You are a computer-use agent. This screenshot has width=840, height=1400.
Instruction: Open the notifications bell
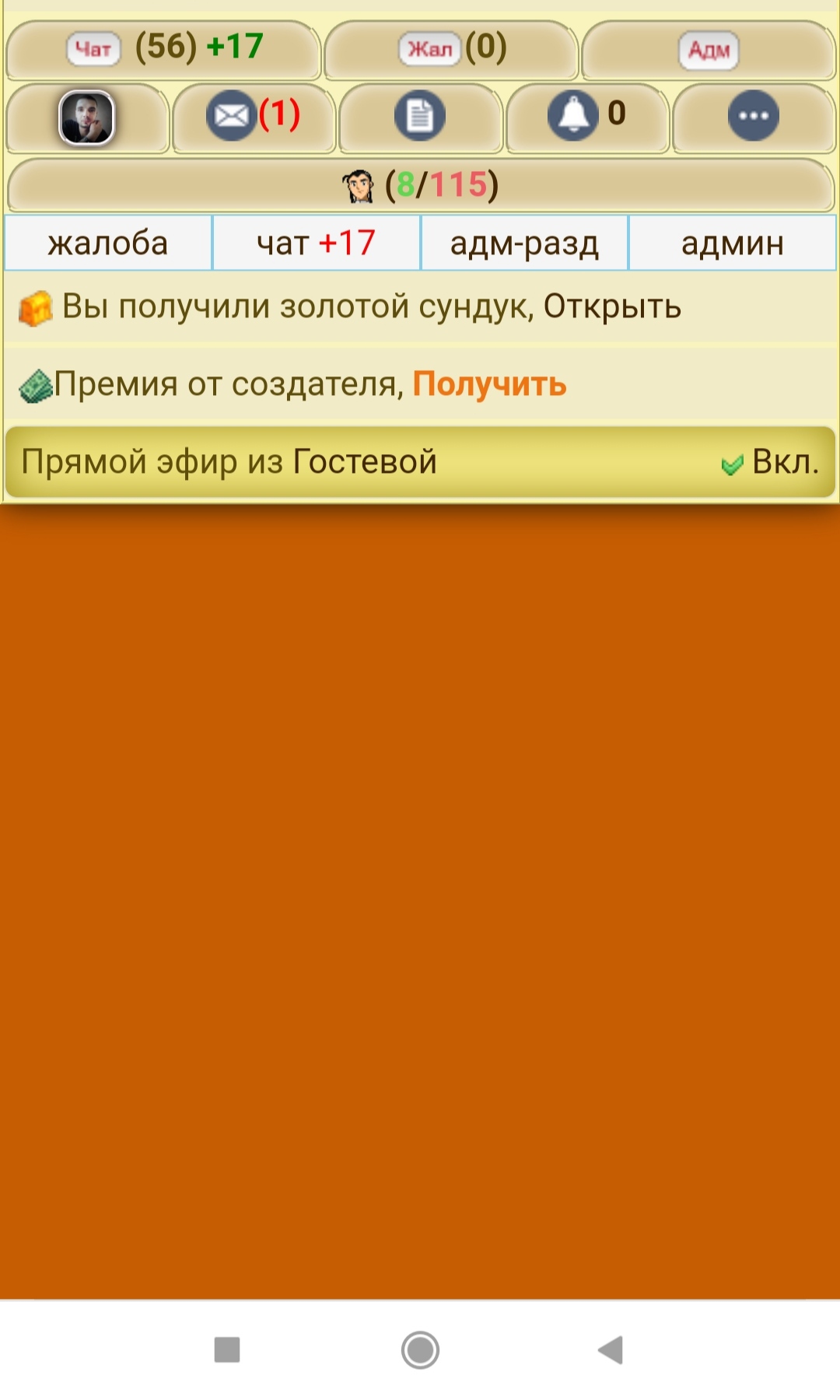click(x=586, y=117)
